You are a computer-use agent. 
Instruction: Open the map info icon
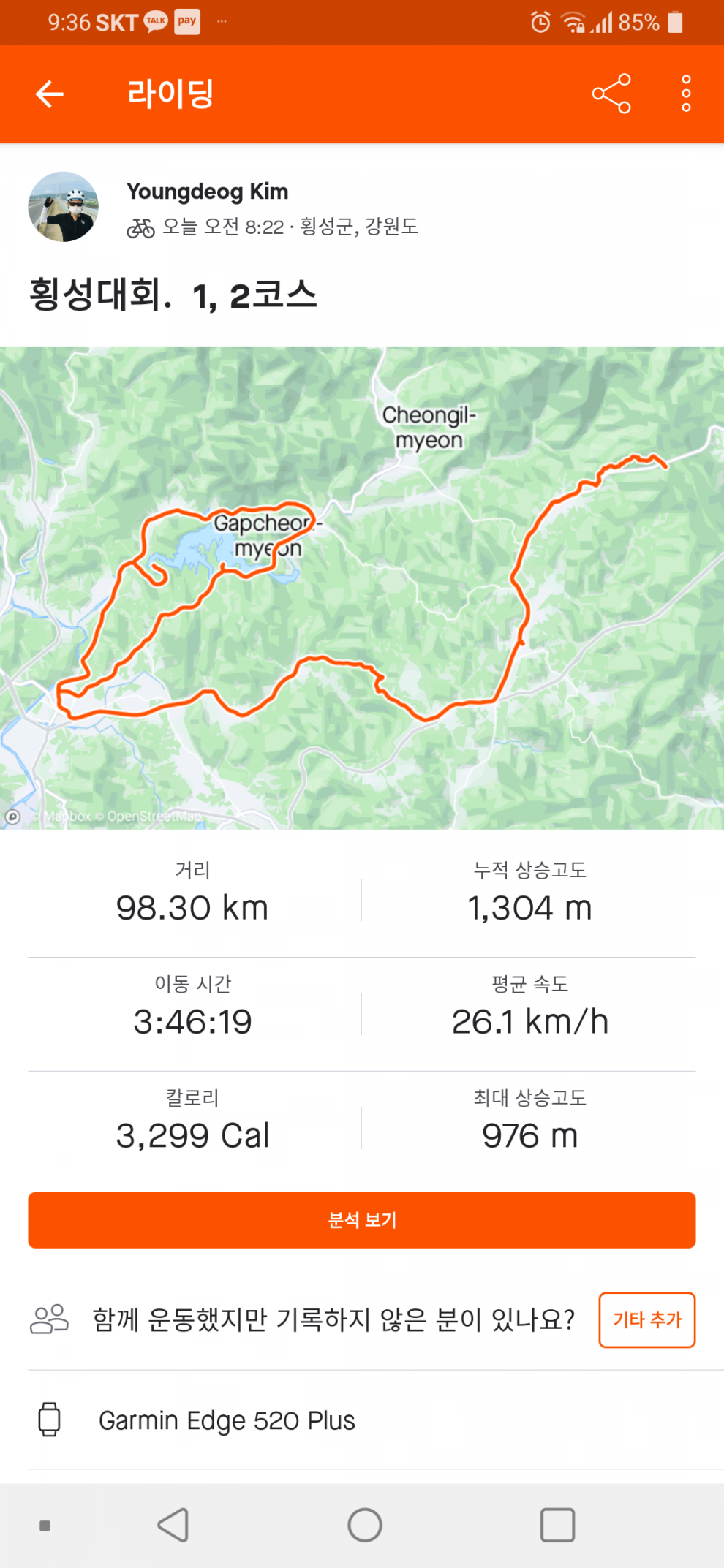click(x=12, y=817)
